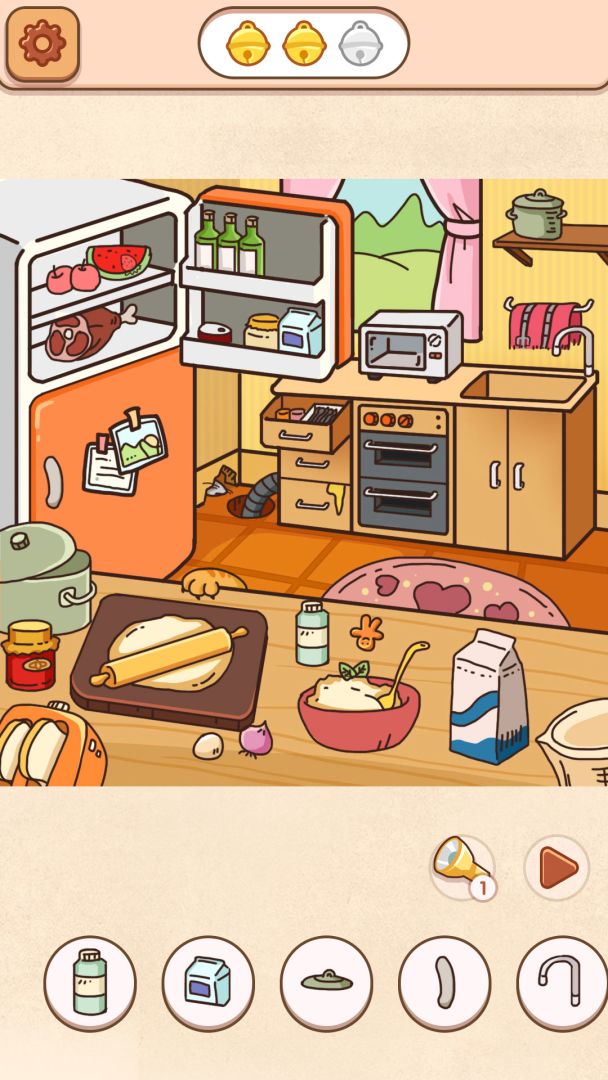Find the blue carton in the fridge door

tap(300, 332)
